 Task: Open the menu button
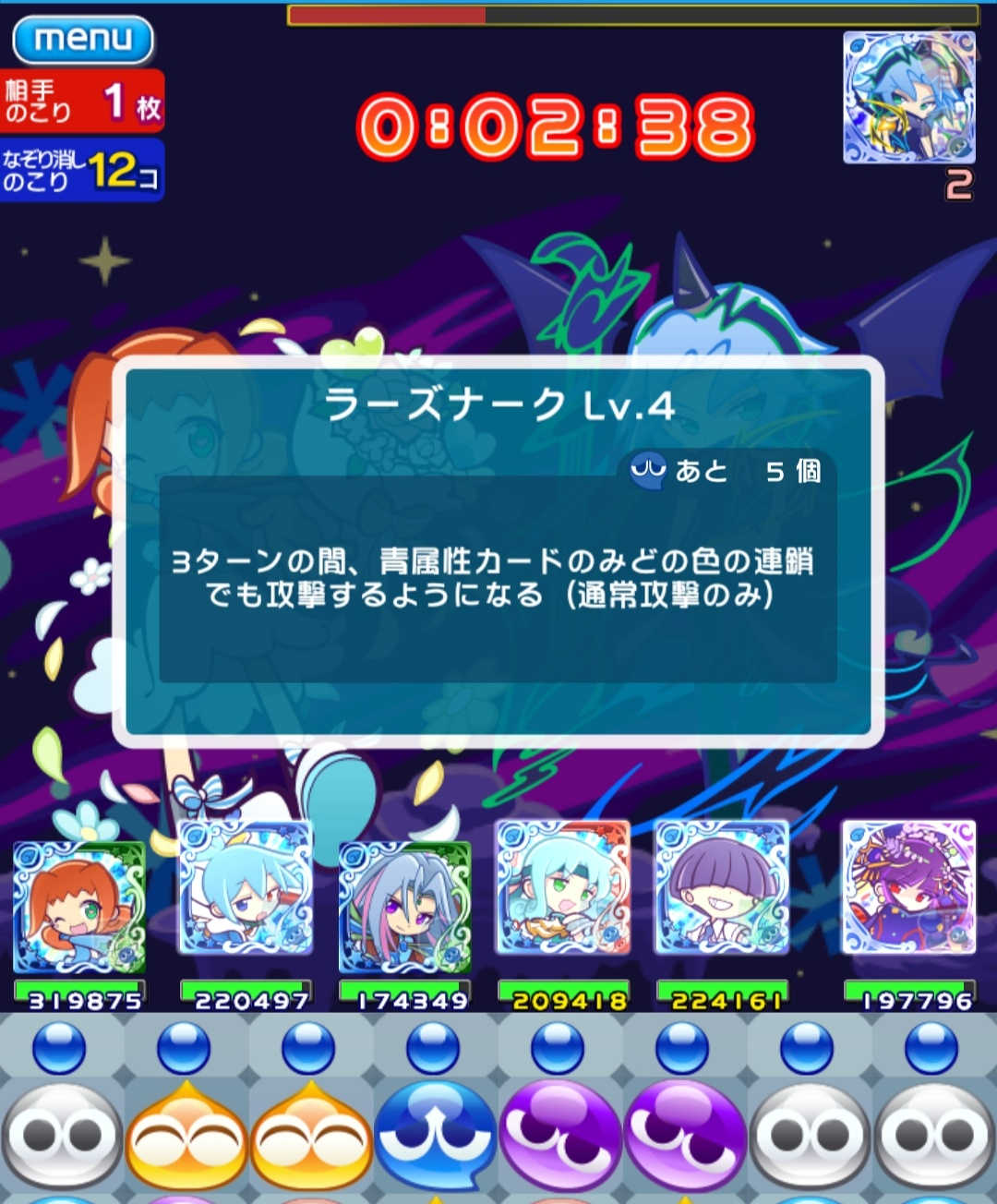[x=83, y=40]
